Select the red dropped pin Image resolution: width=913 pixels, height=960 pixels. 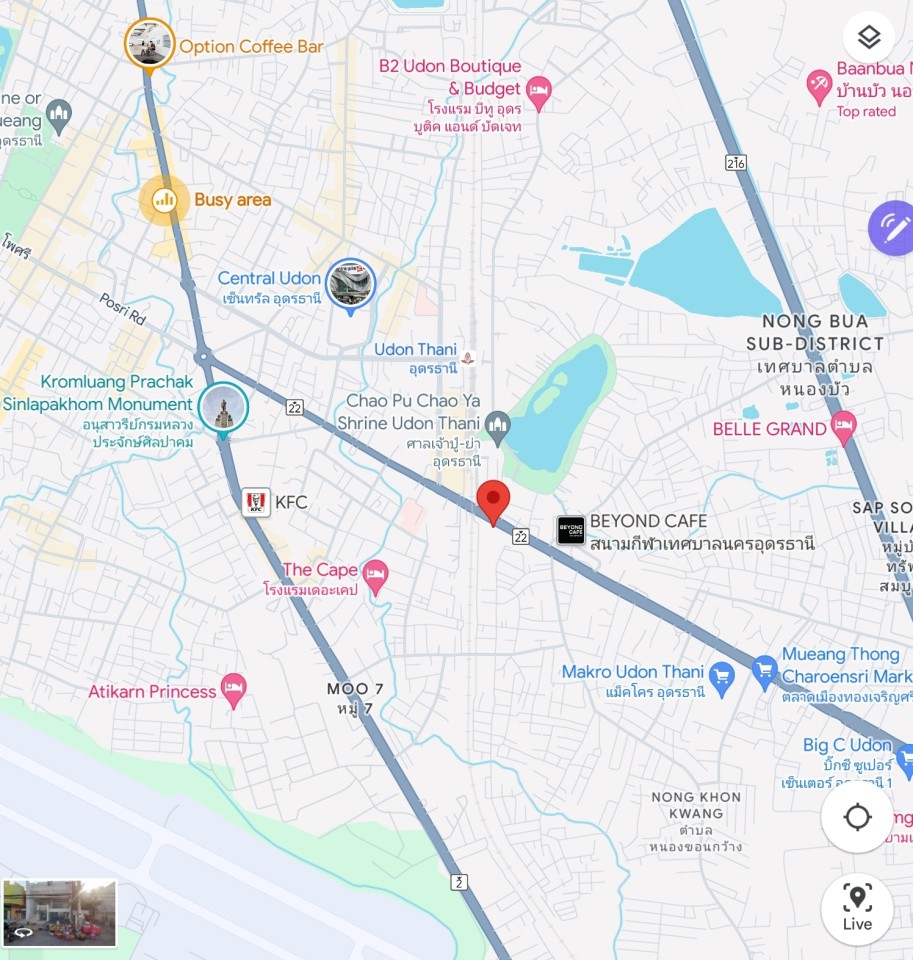(x=493, y=500)
